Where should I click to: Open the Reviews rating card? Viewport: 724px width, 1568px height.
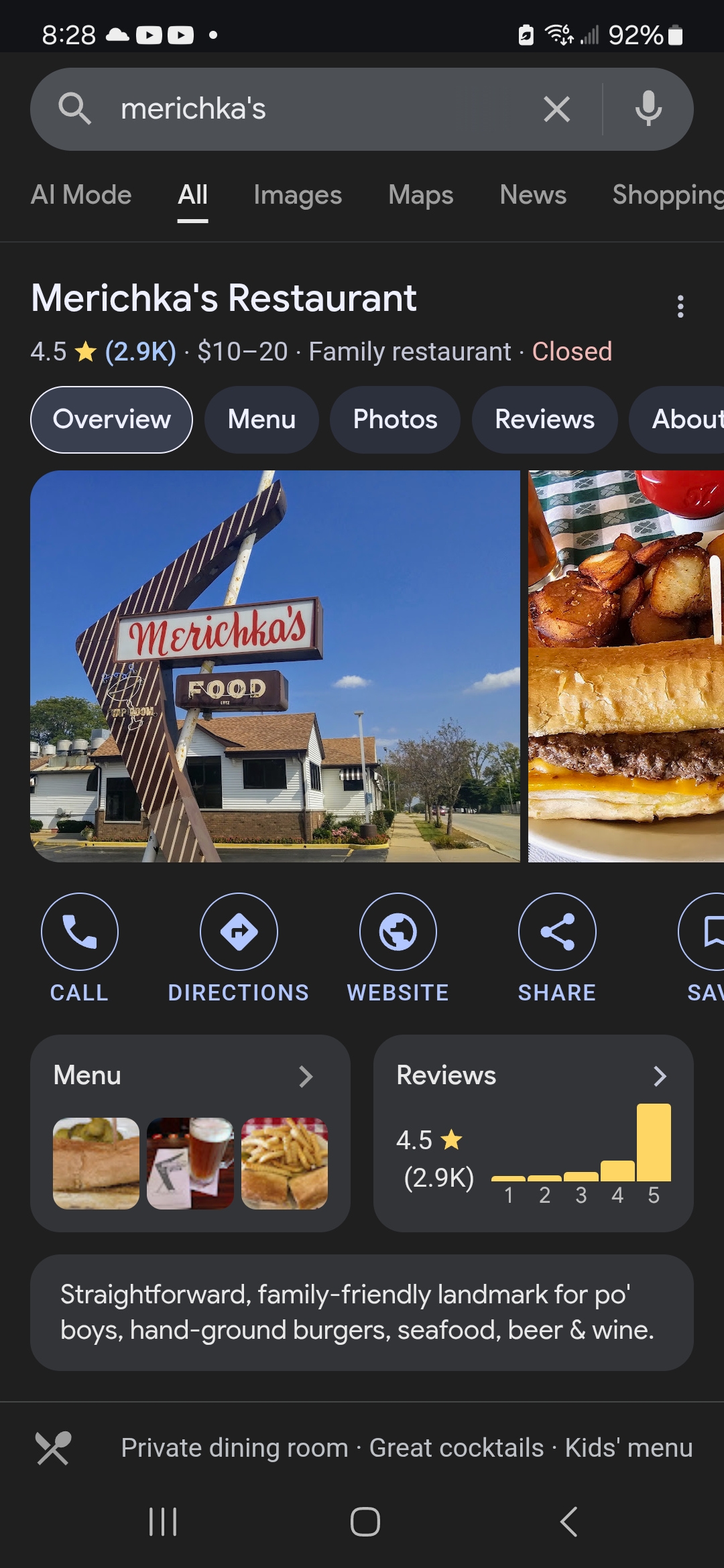coord(534,1133)
